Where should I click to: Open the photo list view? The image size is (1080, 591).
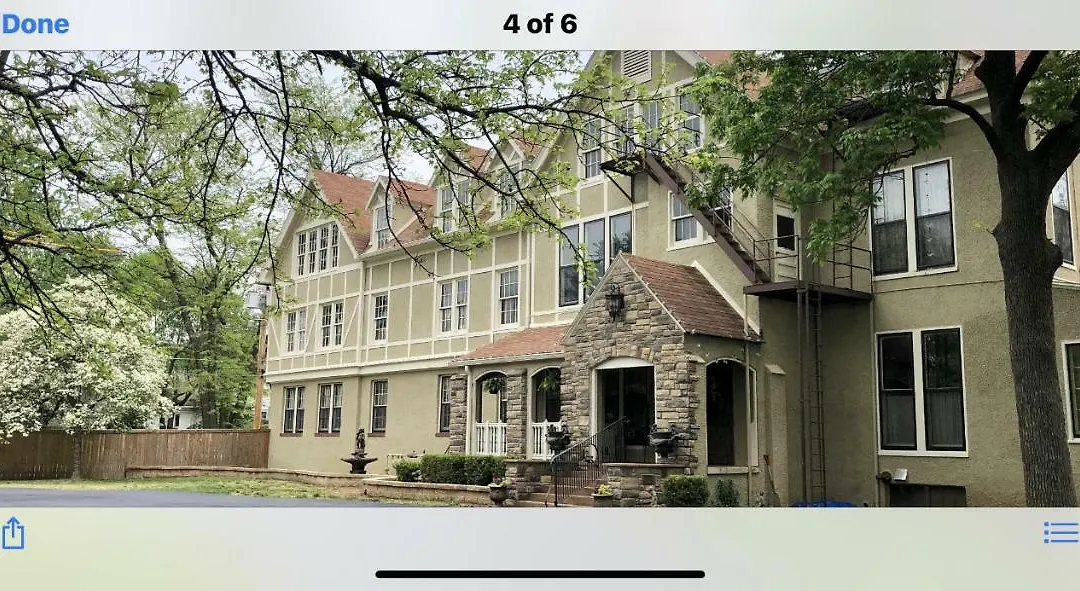(x=1060, y=532)
